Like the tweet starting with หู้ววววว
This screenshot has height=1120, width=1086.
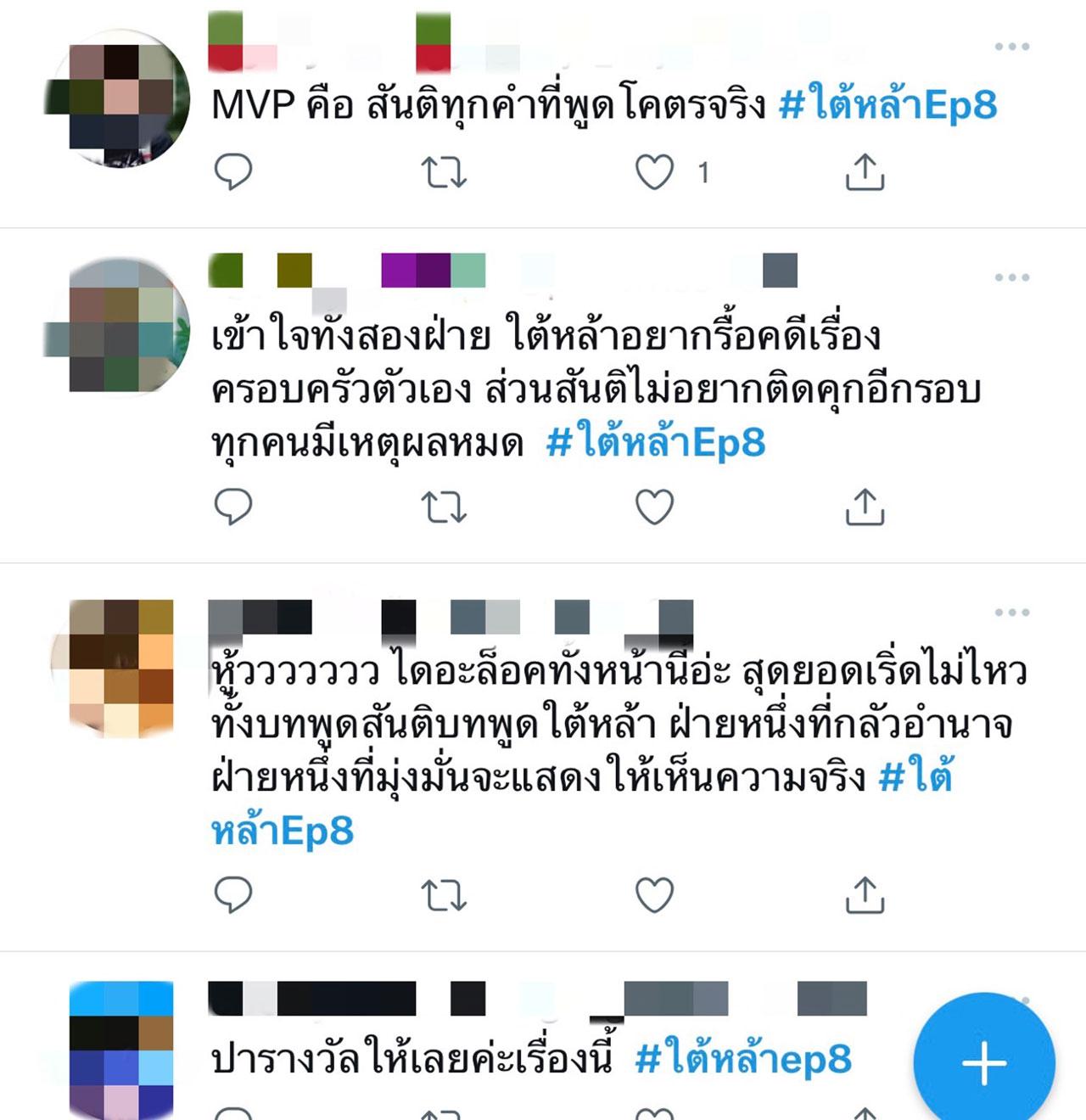click(x=654, y=895)
